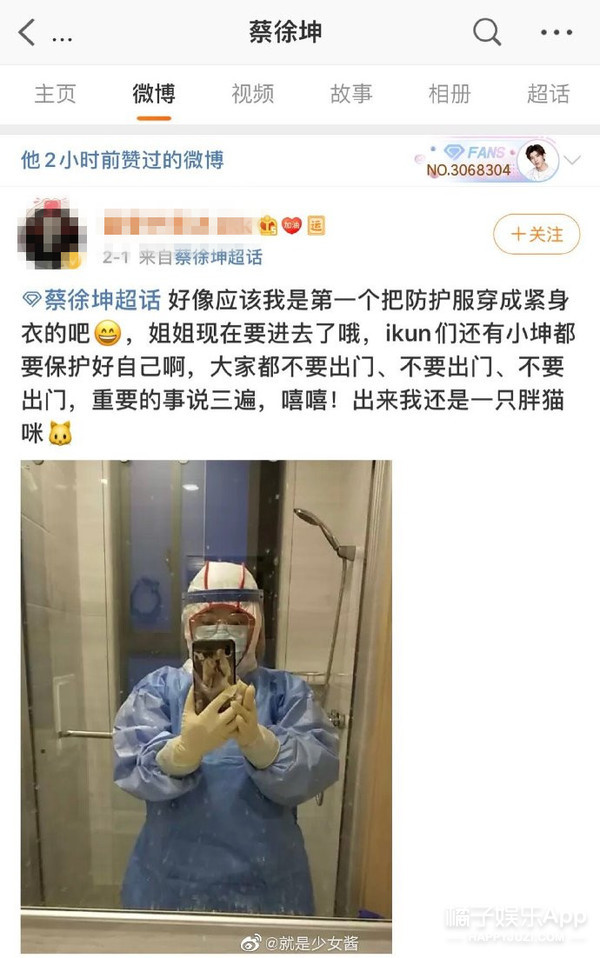Follow the poster with the 关注 button
The height and width of the screenshot is (958, 600).
(x=536, y=234)
